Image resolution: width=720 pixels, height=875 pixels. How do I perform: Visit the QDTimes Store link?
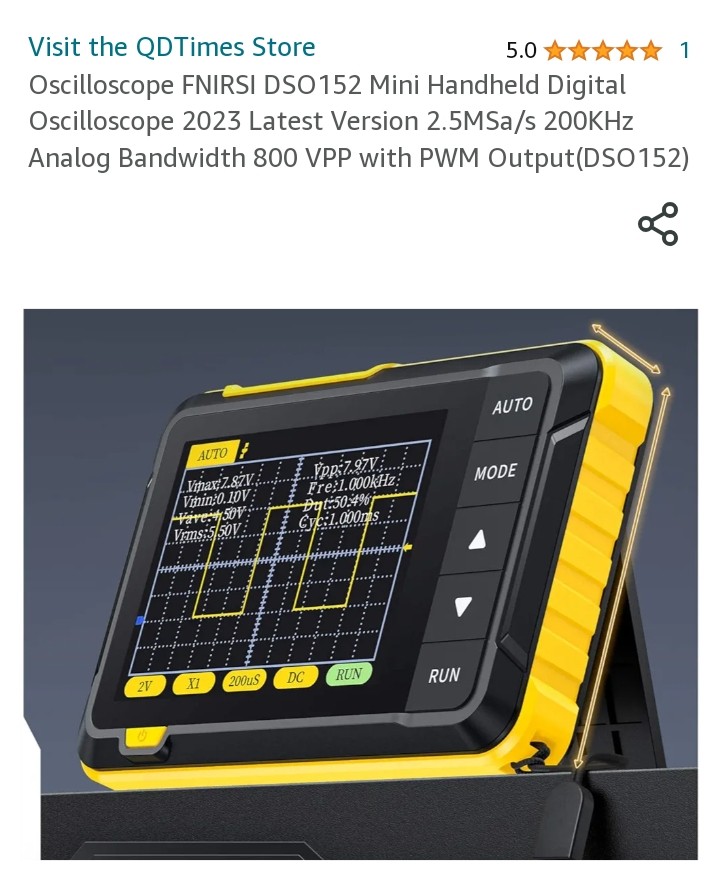[171, 47]
